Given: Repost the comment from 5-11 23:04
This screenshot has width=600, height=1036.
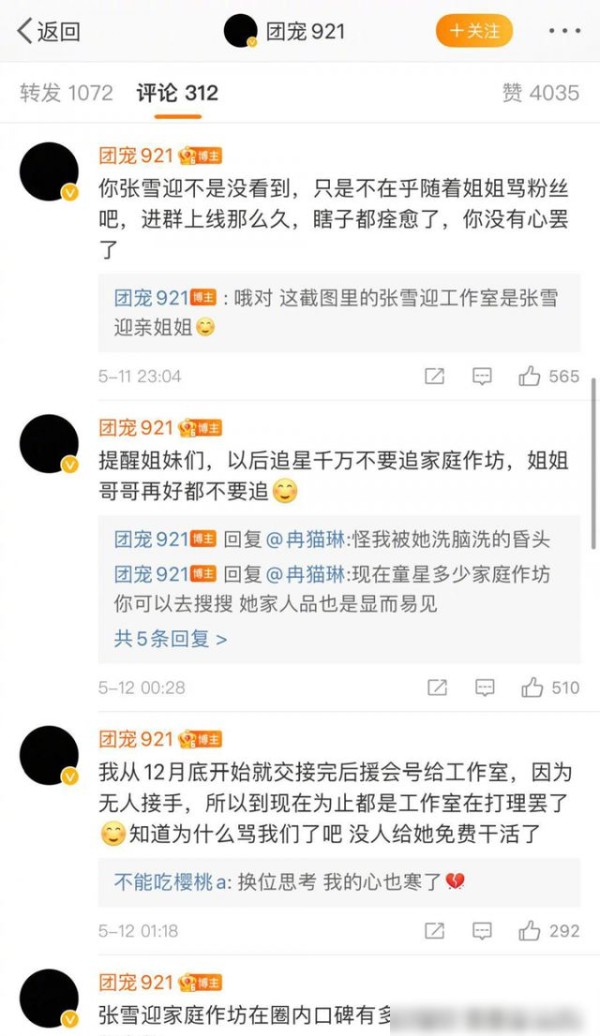Looking at the screenshot, I should [x=434, y=377].
